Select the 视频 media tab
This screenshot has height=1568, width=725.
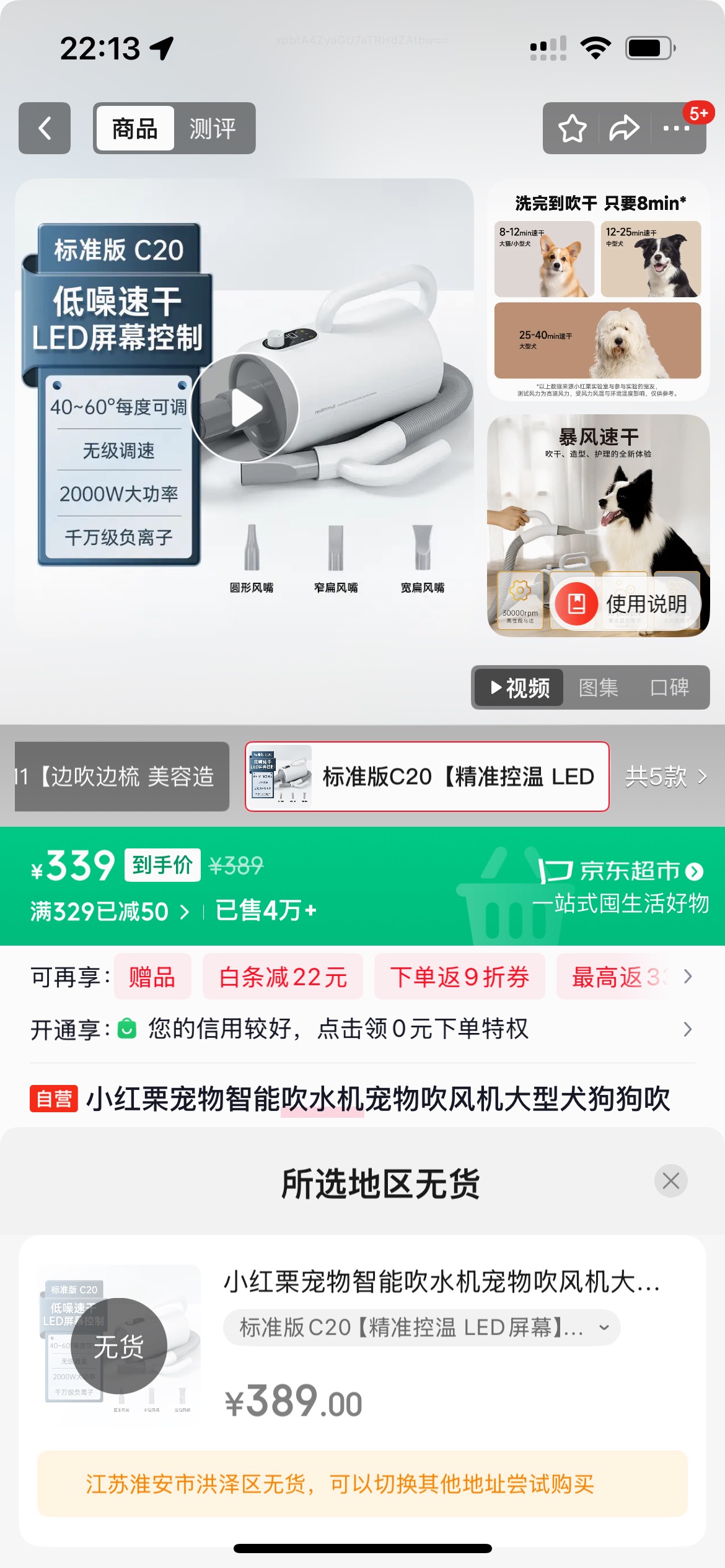pos(519,687)
